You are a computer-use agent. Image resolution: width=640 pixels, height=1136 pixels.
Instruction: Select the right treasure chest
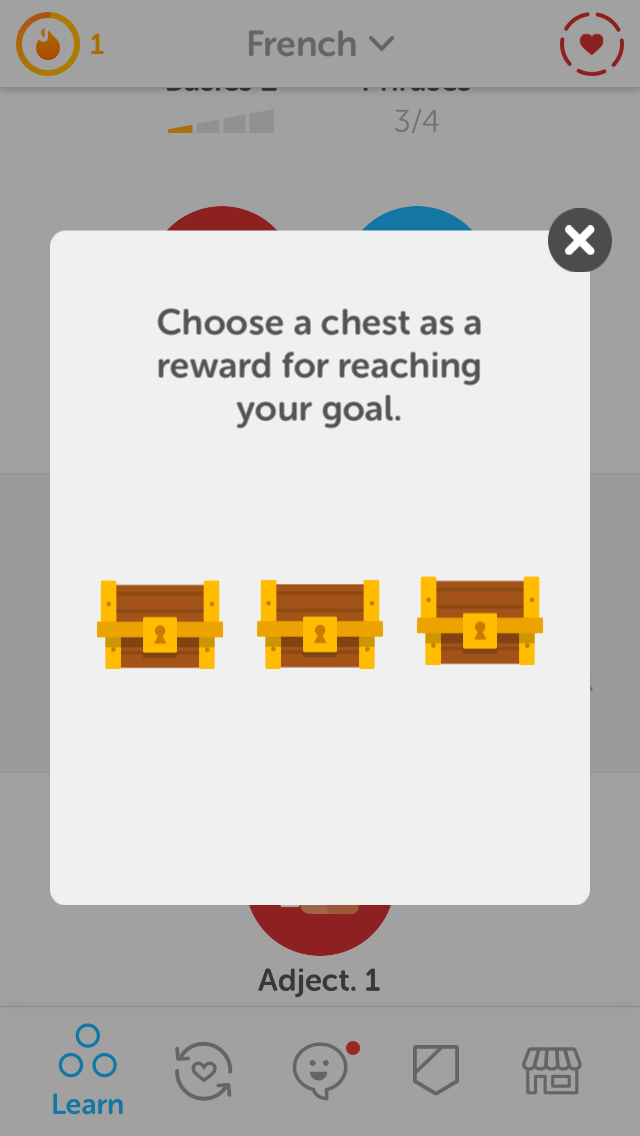[480, 621]
